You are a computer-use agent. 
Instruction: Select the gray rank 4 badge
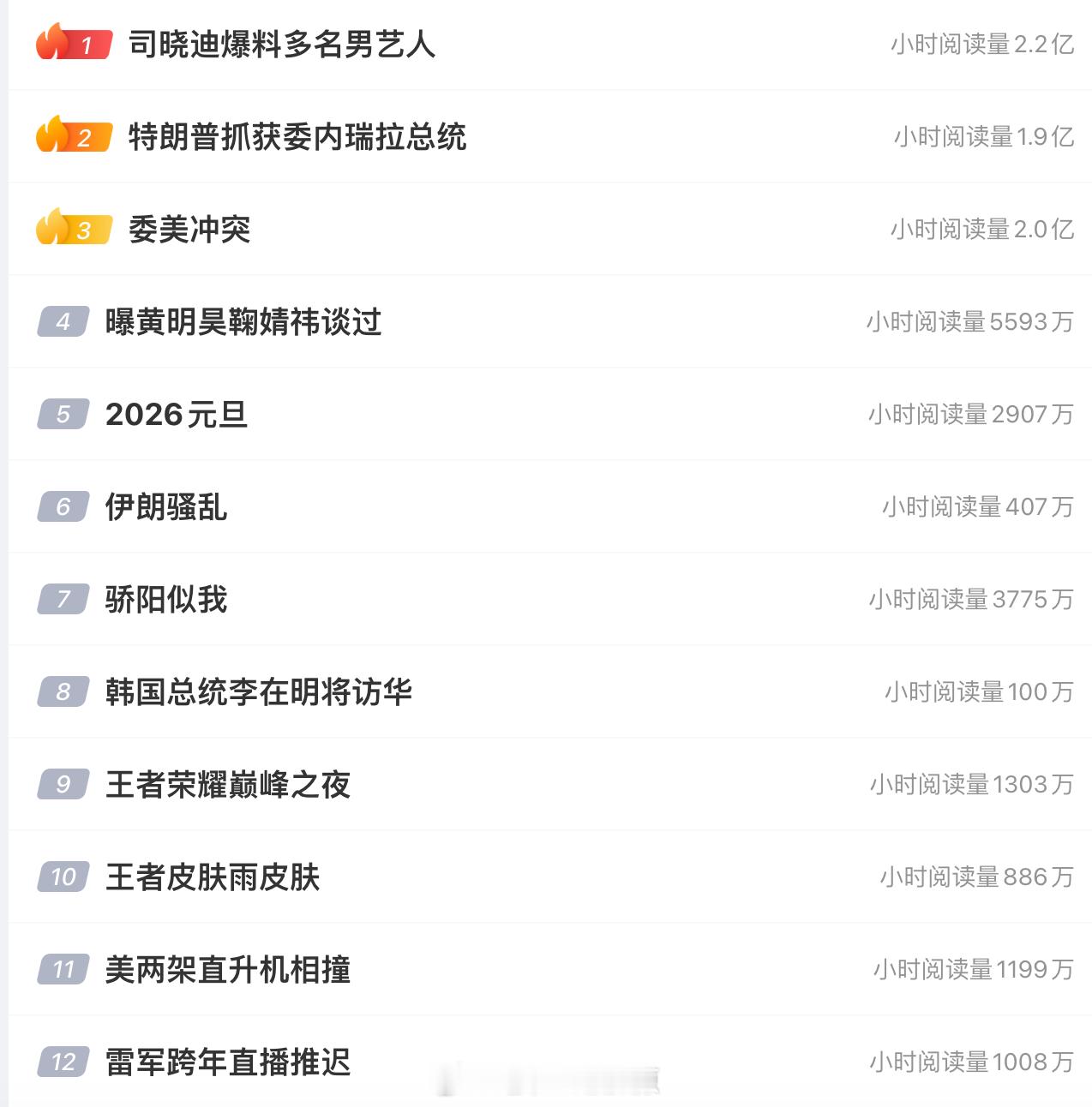pyautogui.click(x=63, y=322)
